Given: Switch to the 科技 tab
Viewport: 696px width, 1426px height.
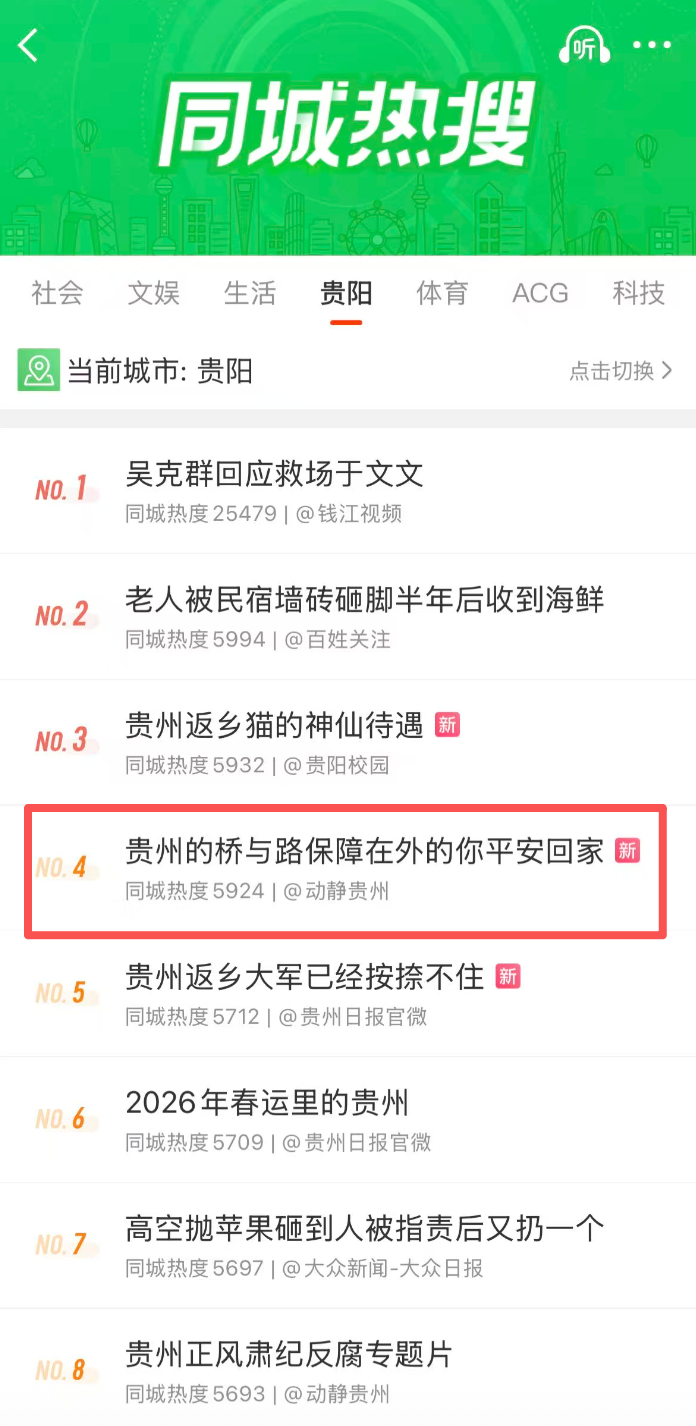Looking at the screenshot, I should pos(638,293).
